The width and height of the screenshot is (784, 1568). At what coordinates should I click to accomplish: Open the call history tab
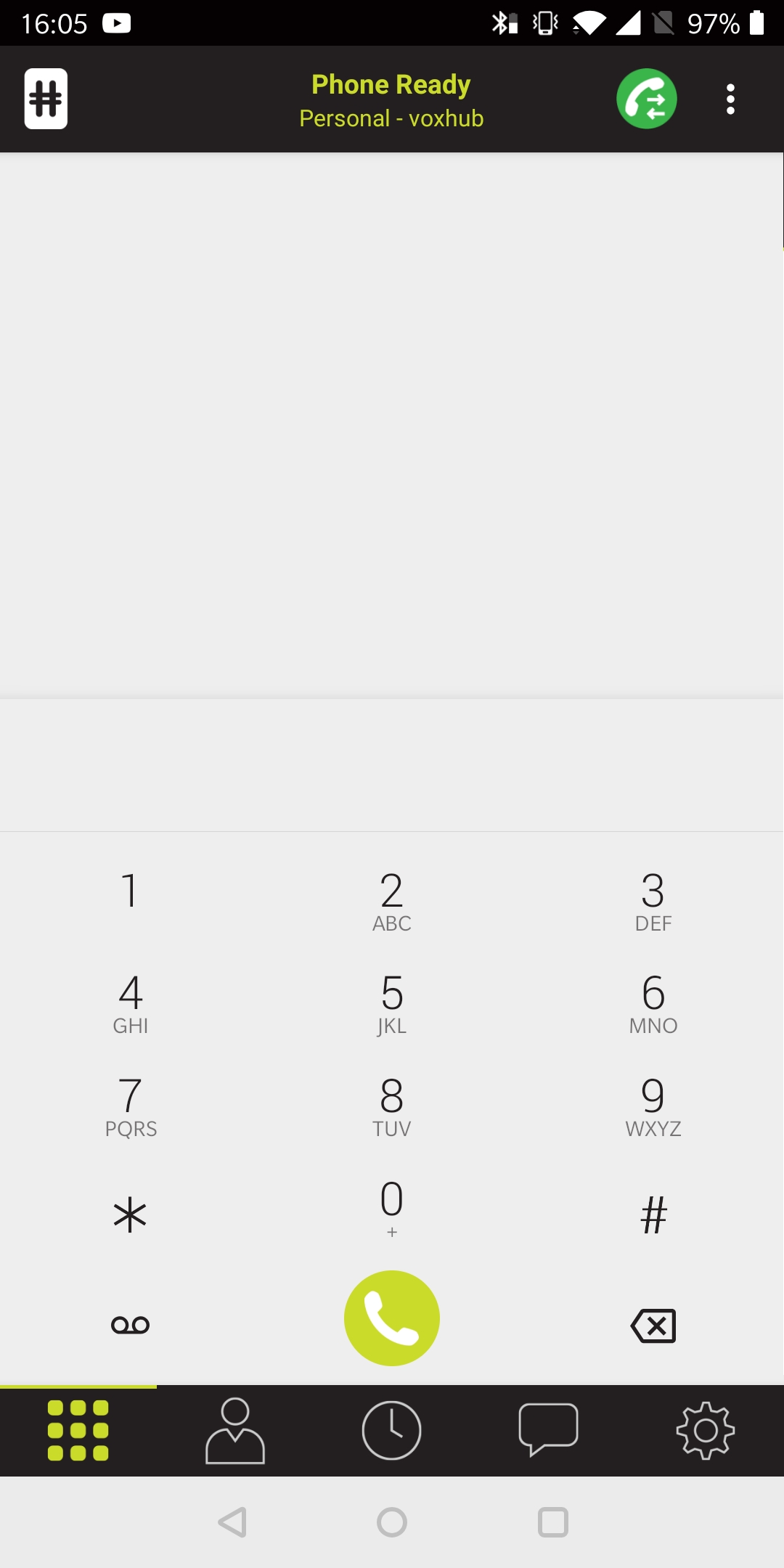[x=392, y=1431]
